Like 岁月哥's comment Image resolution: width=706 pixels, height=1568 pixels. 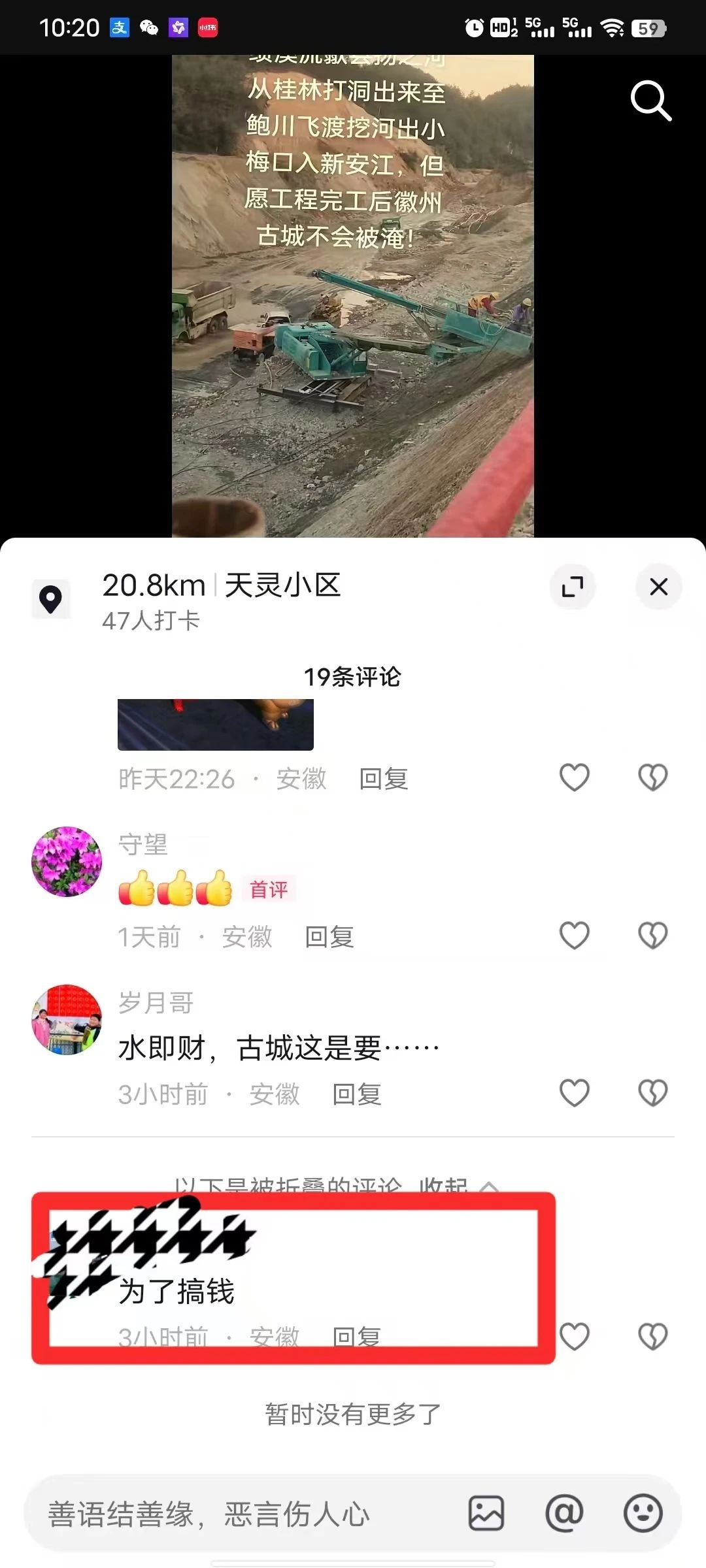575,1092
